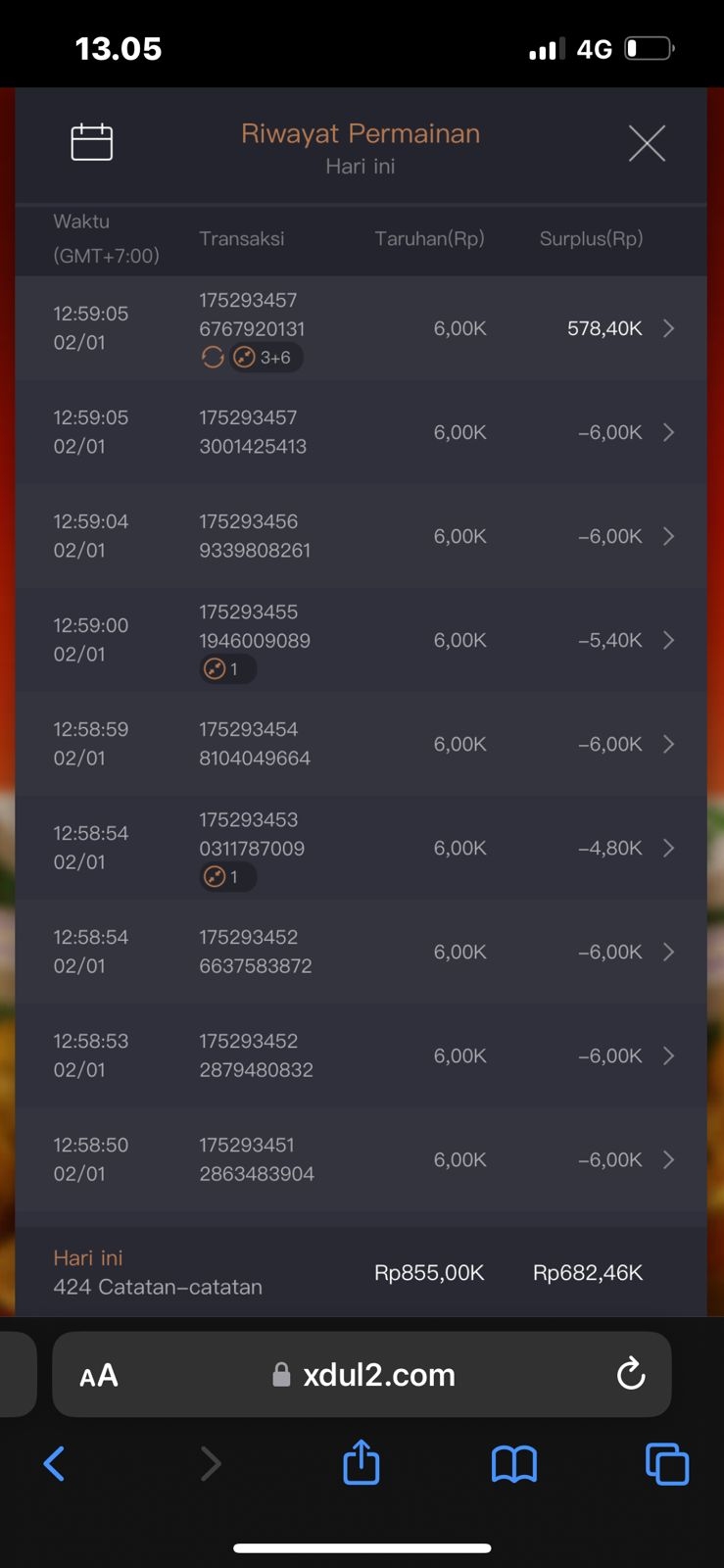Screen dimensions: 724x1568
Task: Open Safari bookmarks
Action: 514,1464
